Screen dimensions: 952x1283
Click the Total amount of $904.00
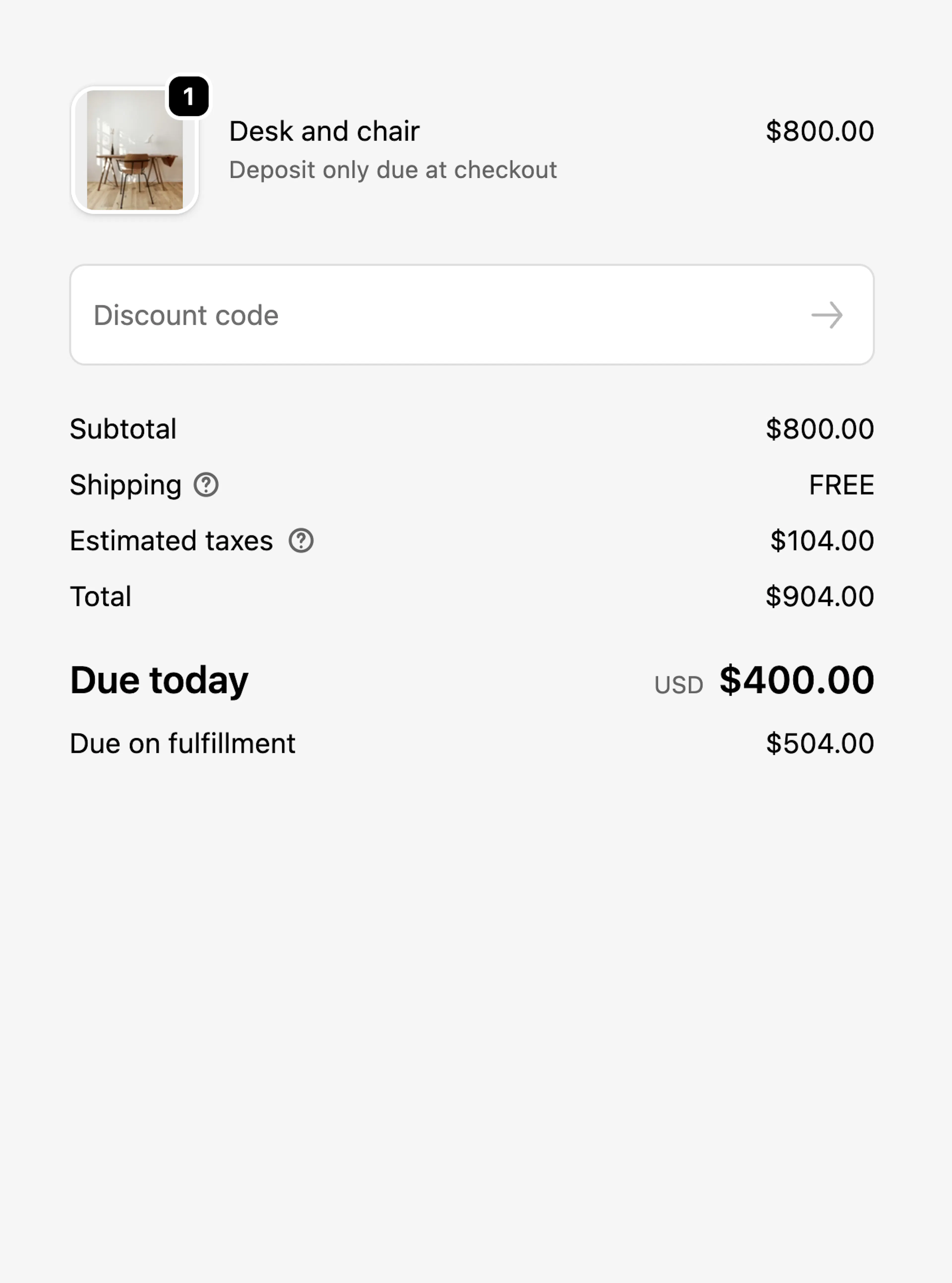click(819, 596)
